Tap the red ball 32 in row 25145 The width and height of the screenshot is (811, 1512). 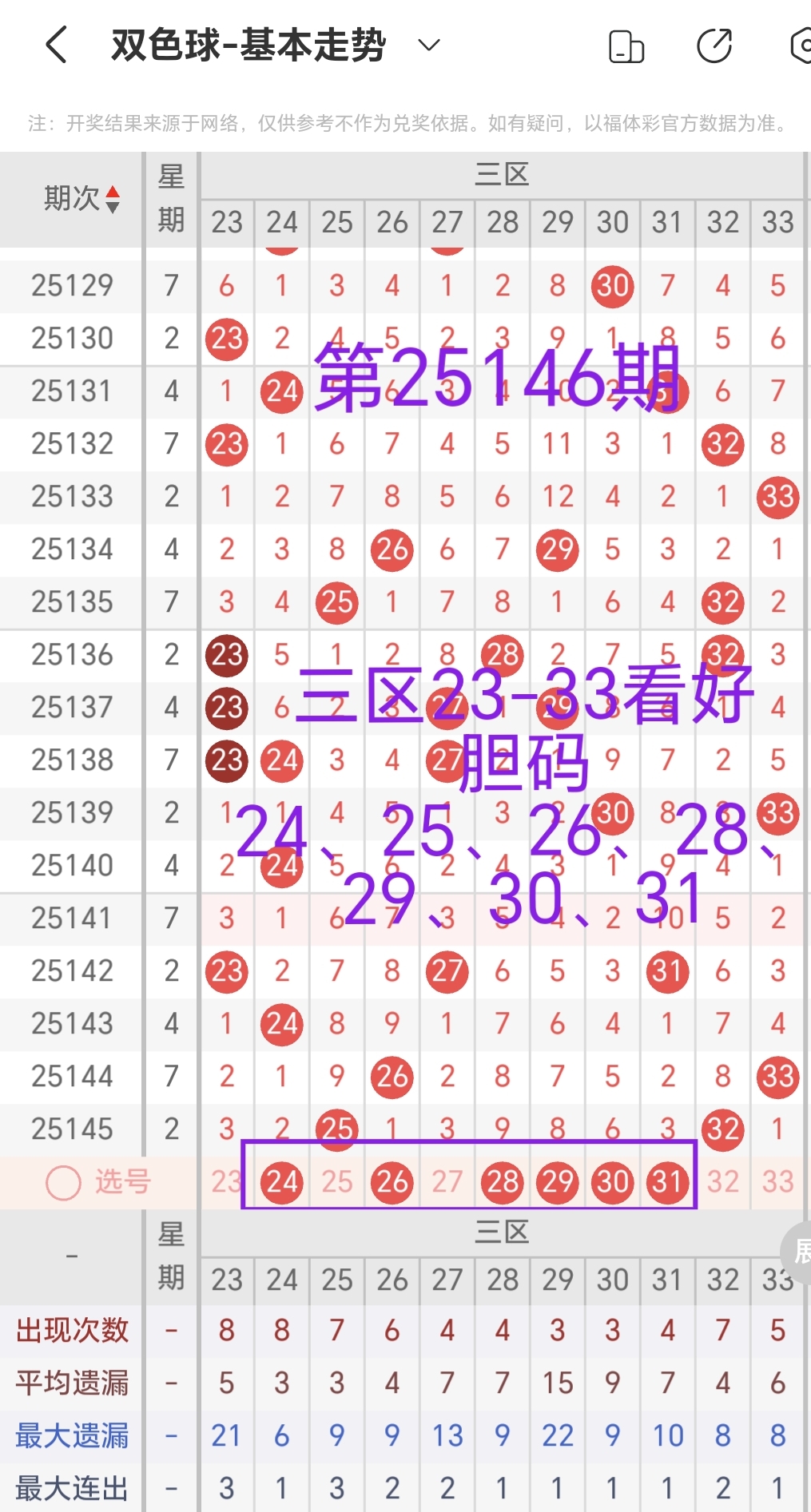pyautogui.click(x=722, y=1129)
